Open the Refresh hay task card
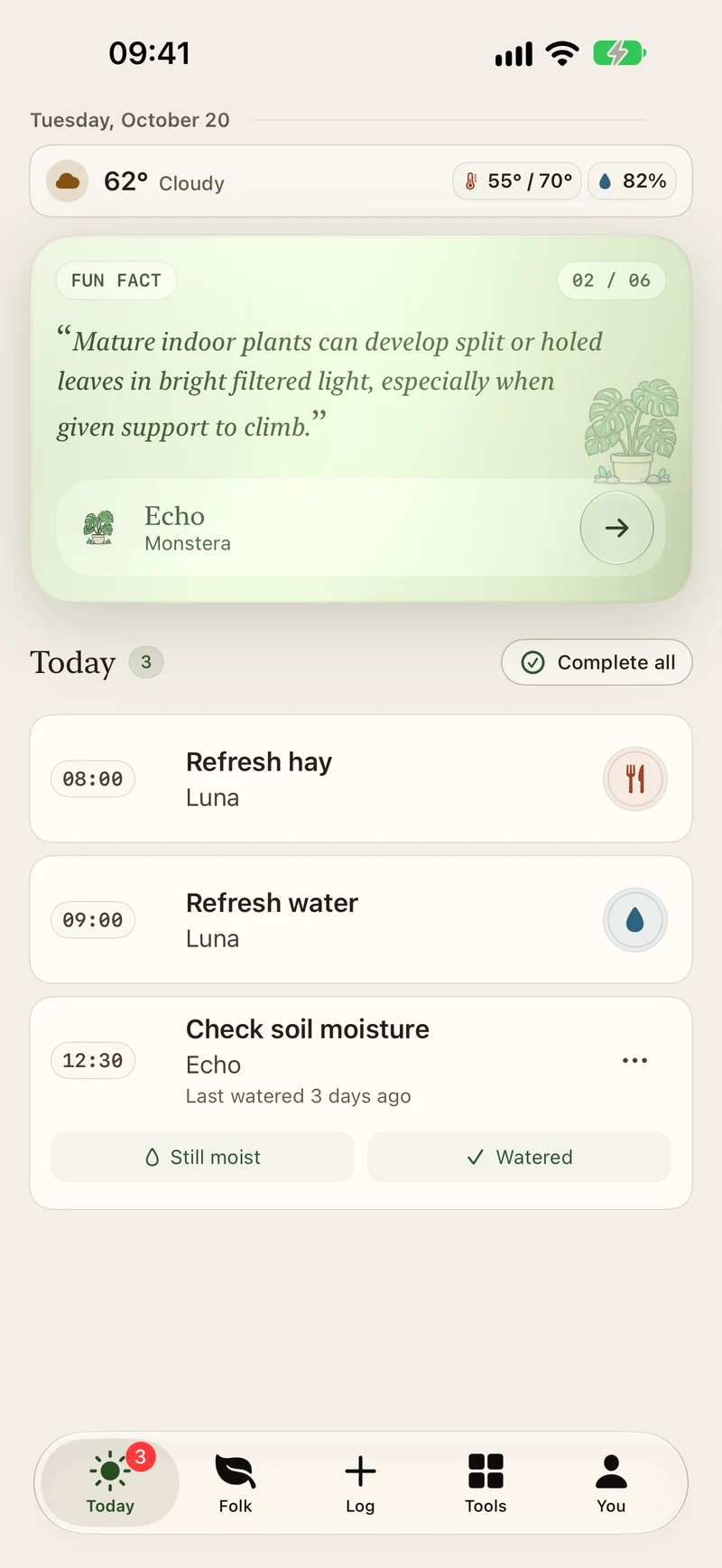This screenshot has width=722, height=1568. click(x=361, y=779)
